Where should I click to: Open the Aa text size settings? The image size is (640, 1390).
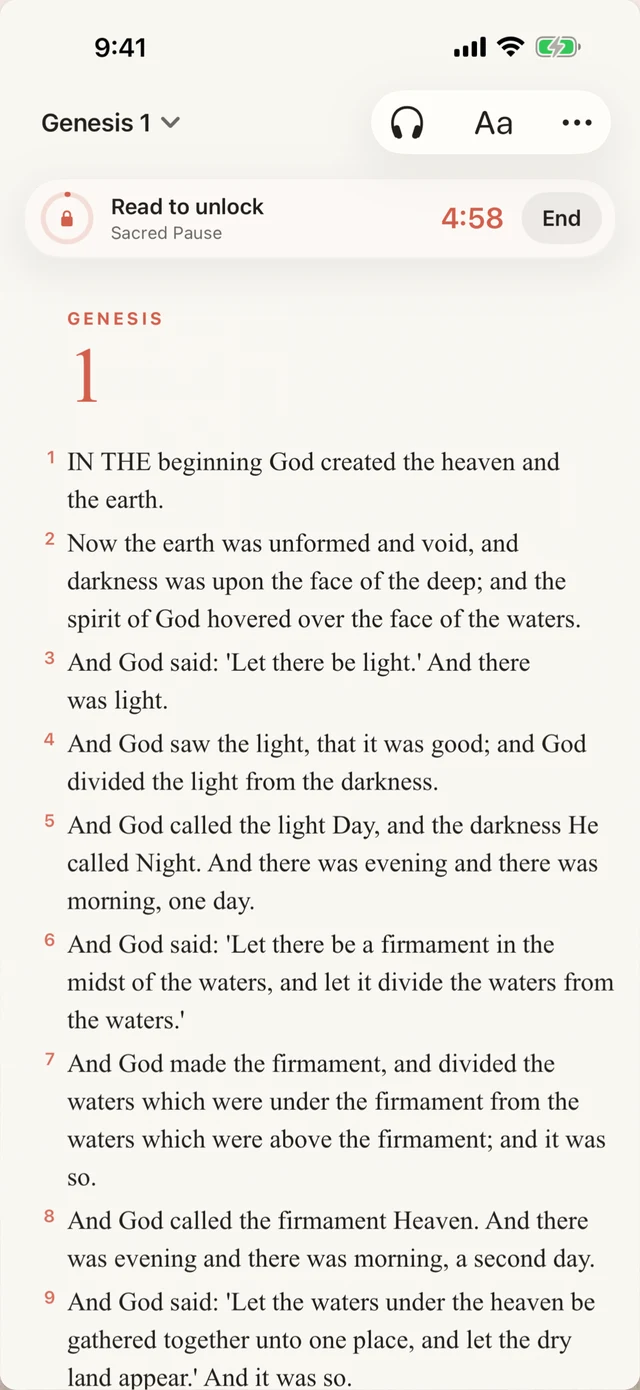click(x=493, y=123)
